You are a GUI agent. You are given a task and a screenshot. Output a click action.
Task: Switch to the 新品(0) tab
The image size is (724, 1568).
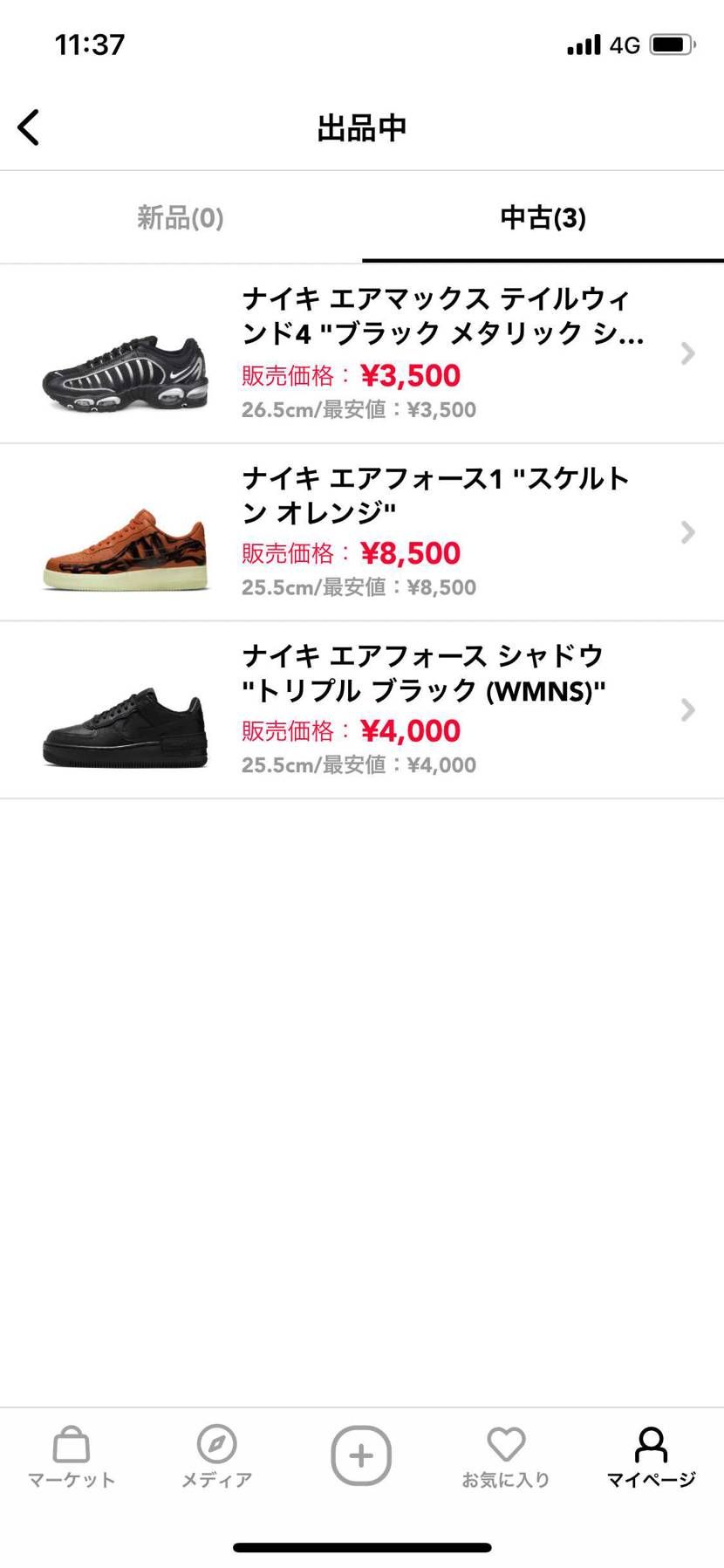pos(180,217)
